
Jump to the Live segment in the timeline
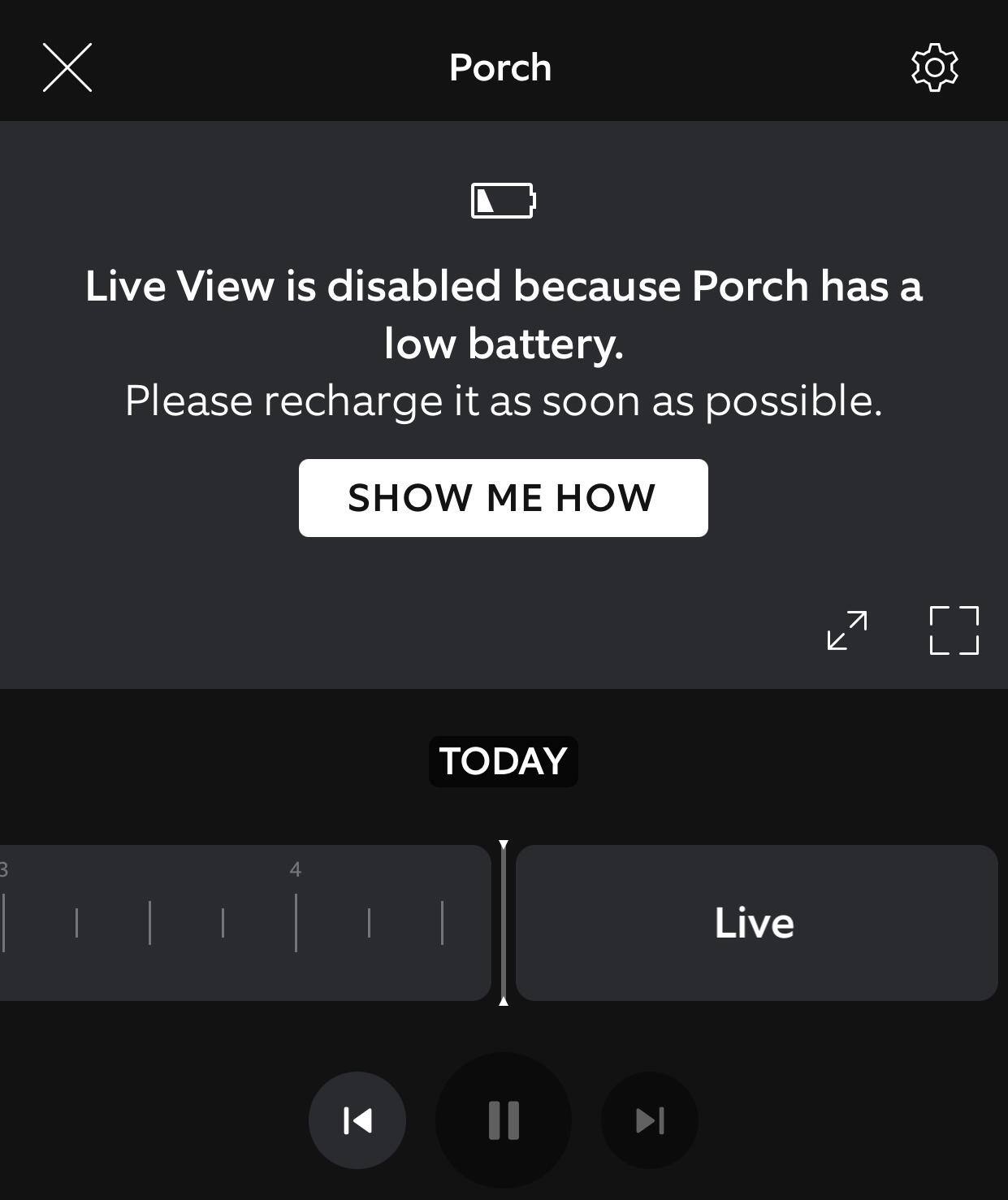tap(755, 923)
